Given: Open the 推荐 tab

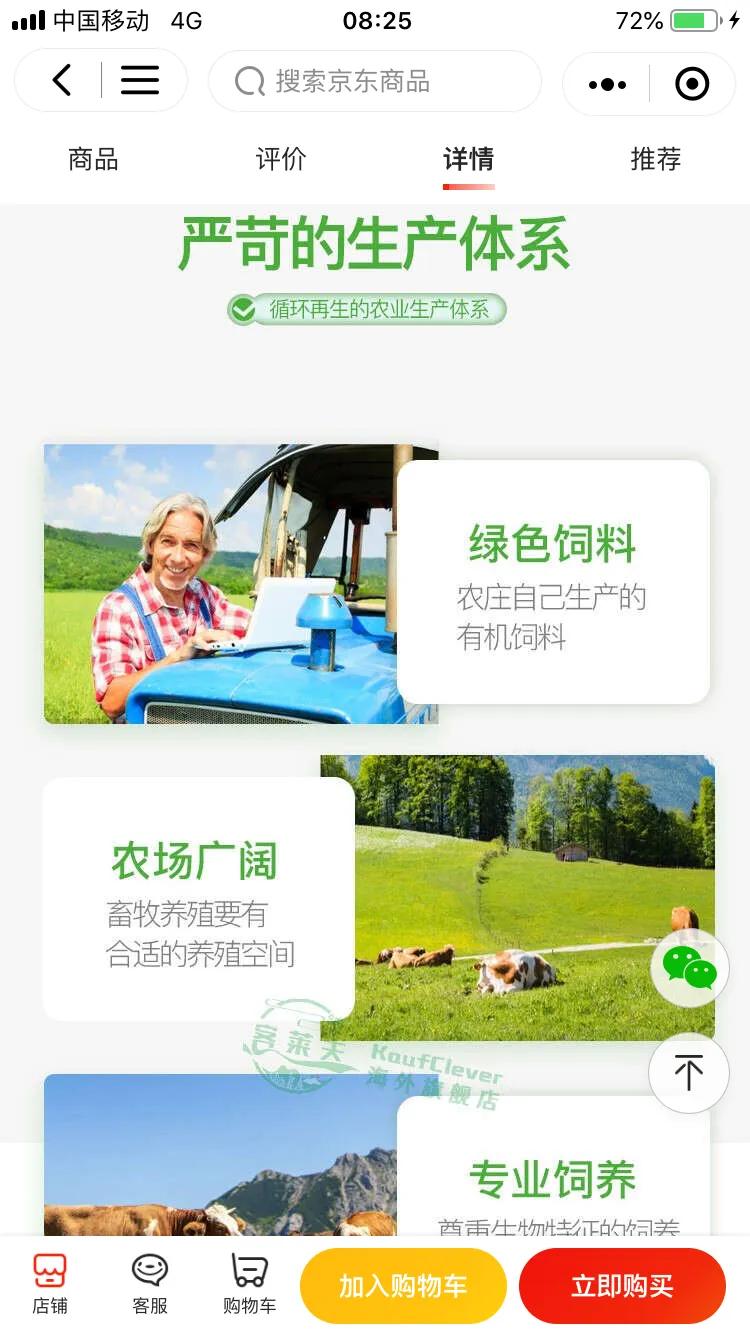Looking at the screenshot, I should point(656,160).
